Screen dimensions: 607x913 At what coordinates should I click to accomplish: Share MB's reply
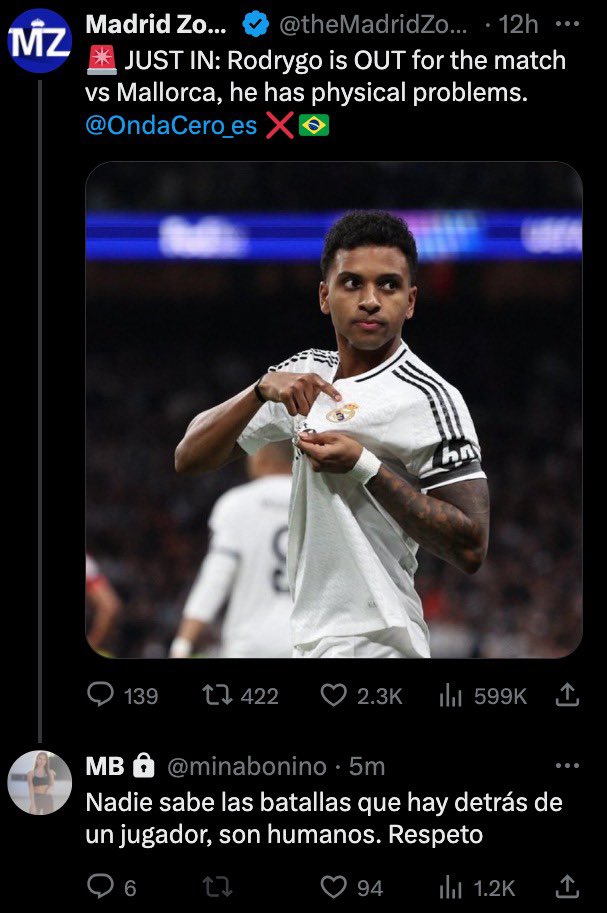coord(566,886)
